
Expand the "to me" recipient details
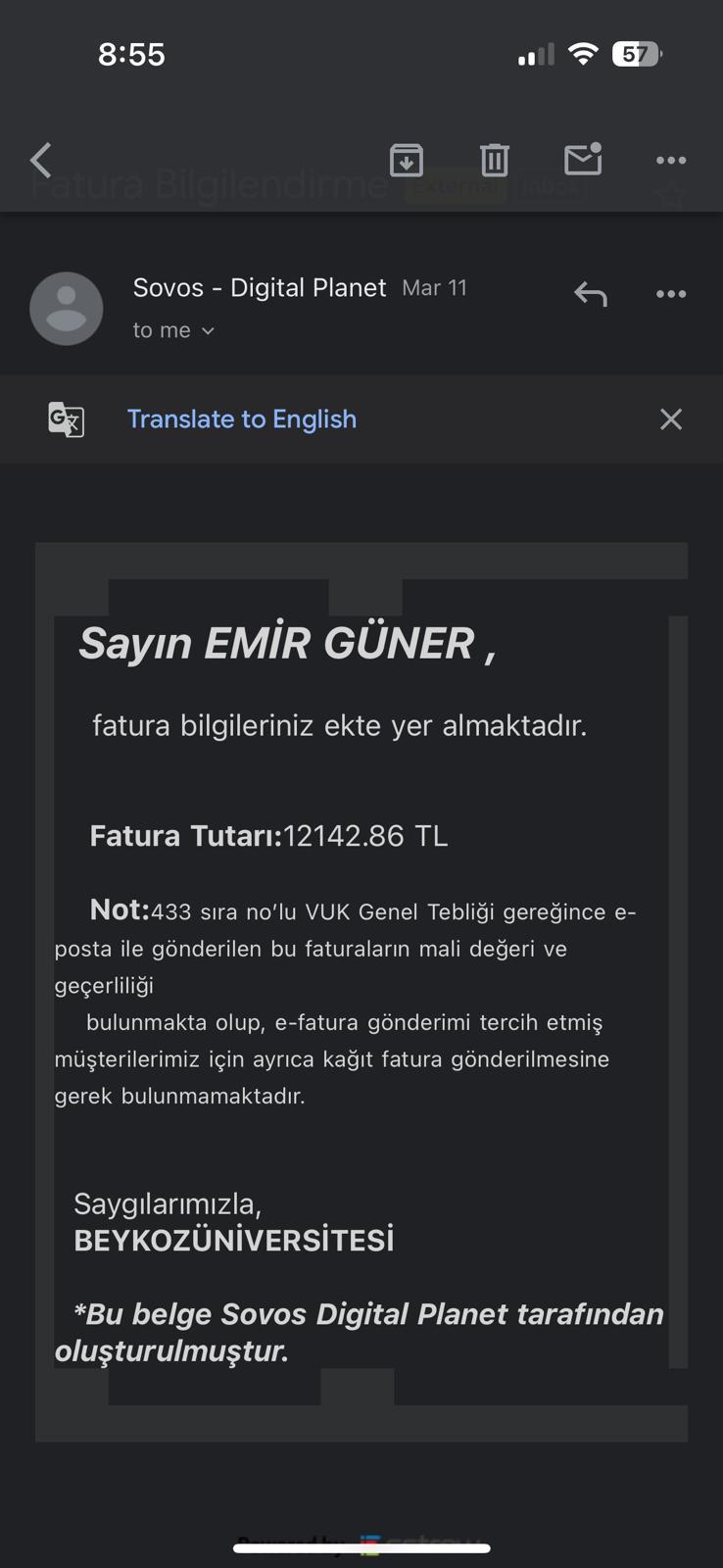(173, 331)
